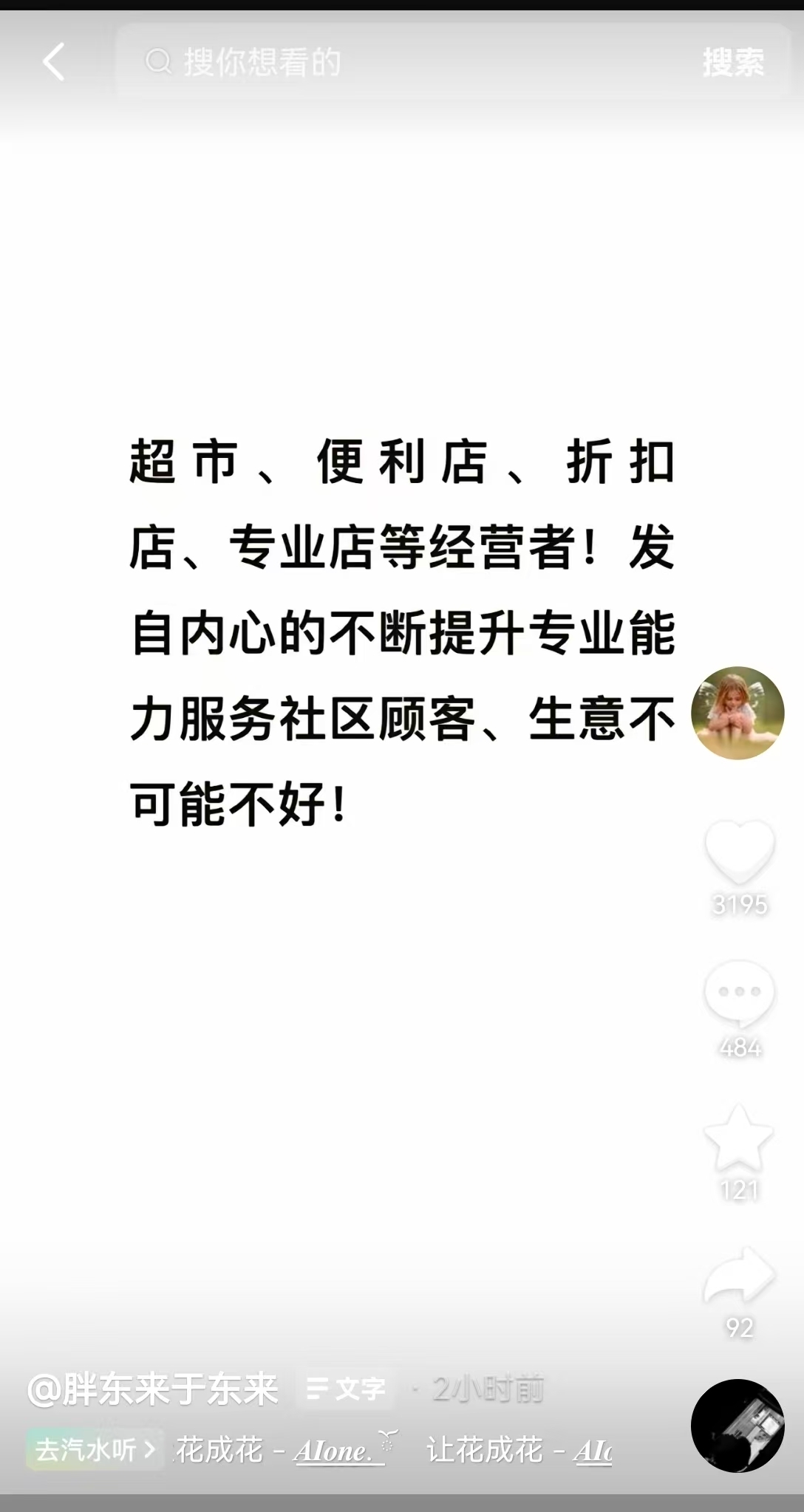Like this post with the heart icon
Viewport: 804px width, 1512px height.
coord(739,852)
